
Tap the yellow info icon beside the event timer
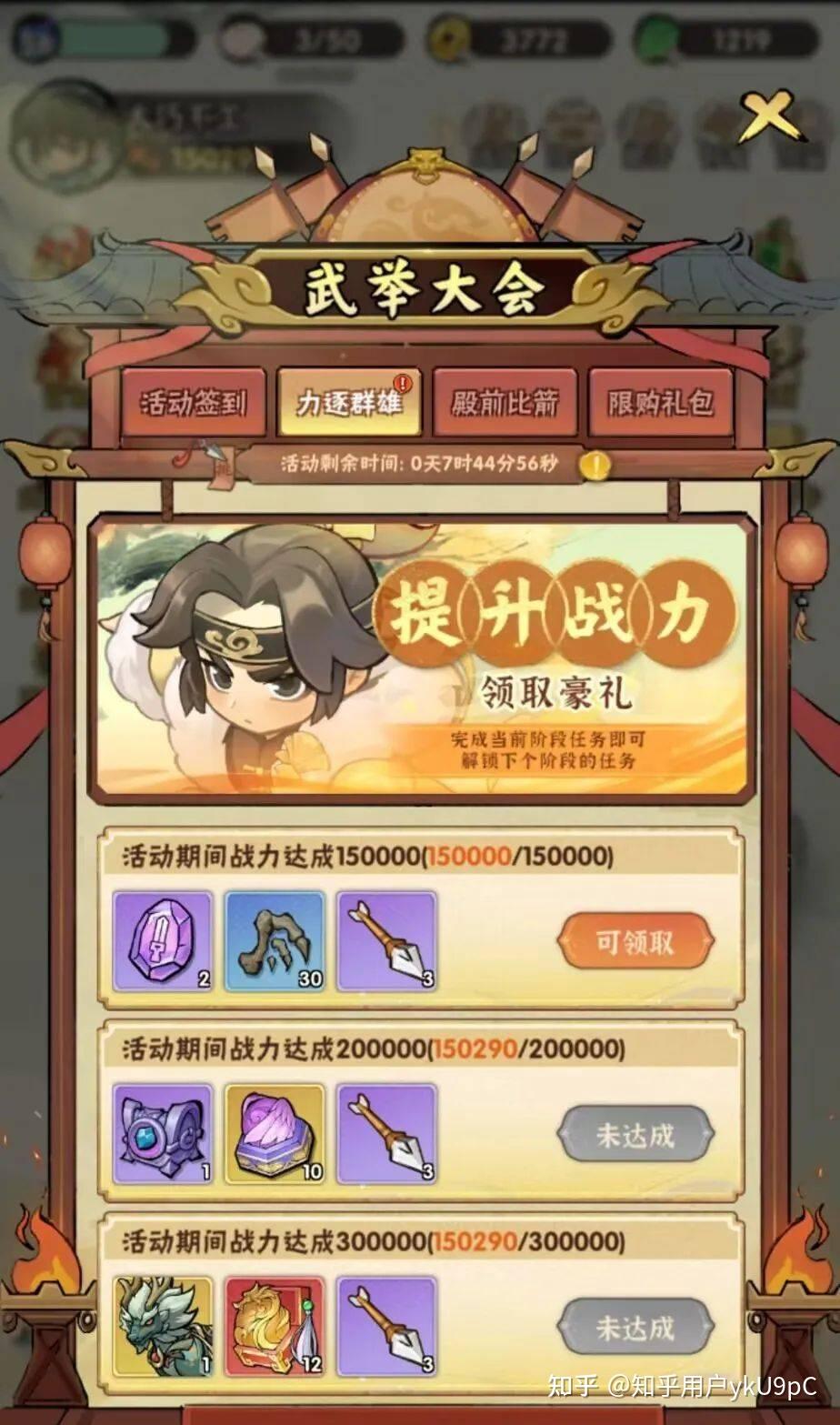click(x=595, y=465)
